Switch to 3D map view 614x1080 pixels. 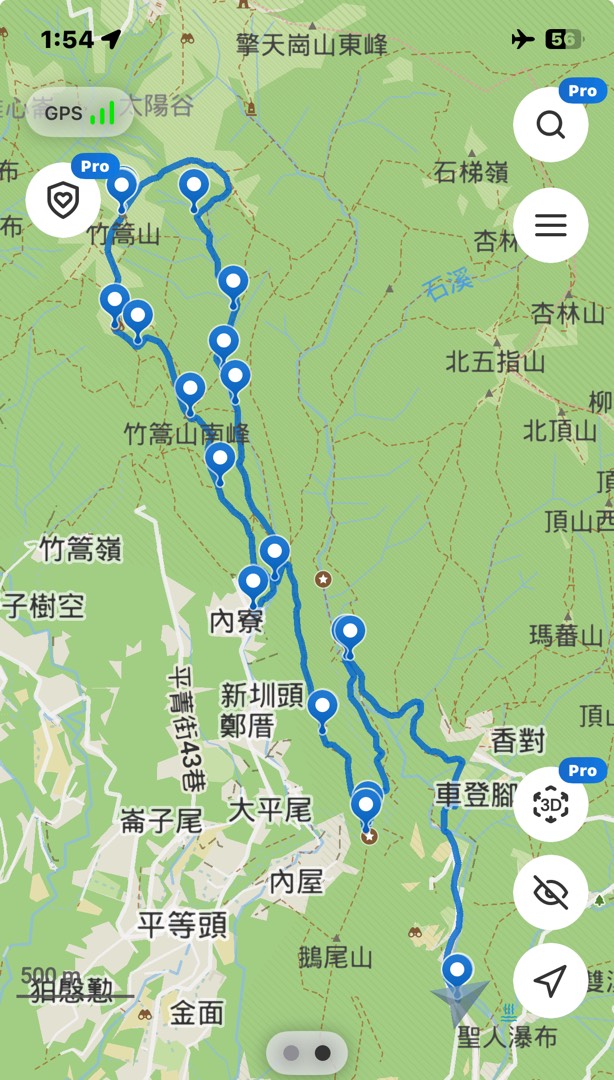click(x=550, y=805)
